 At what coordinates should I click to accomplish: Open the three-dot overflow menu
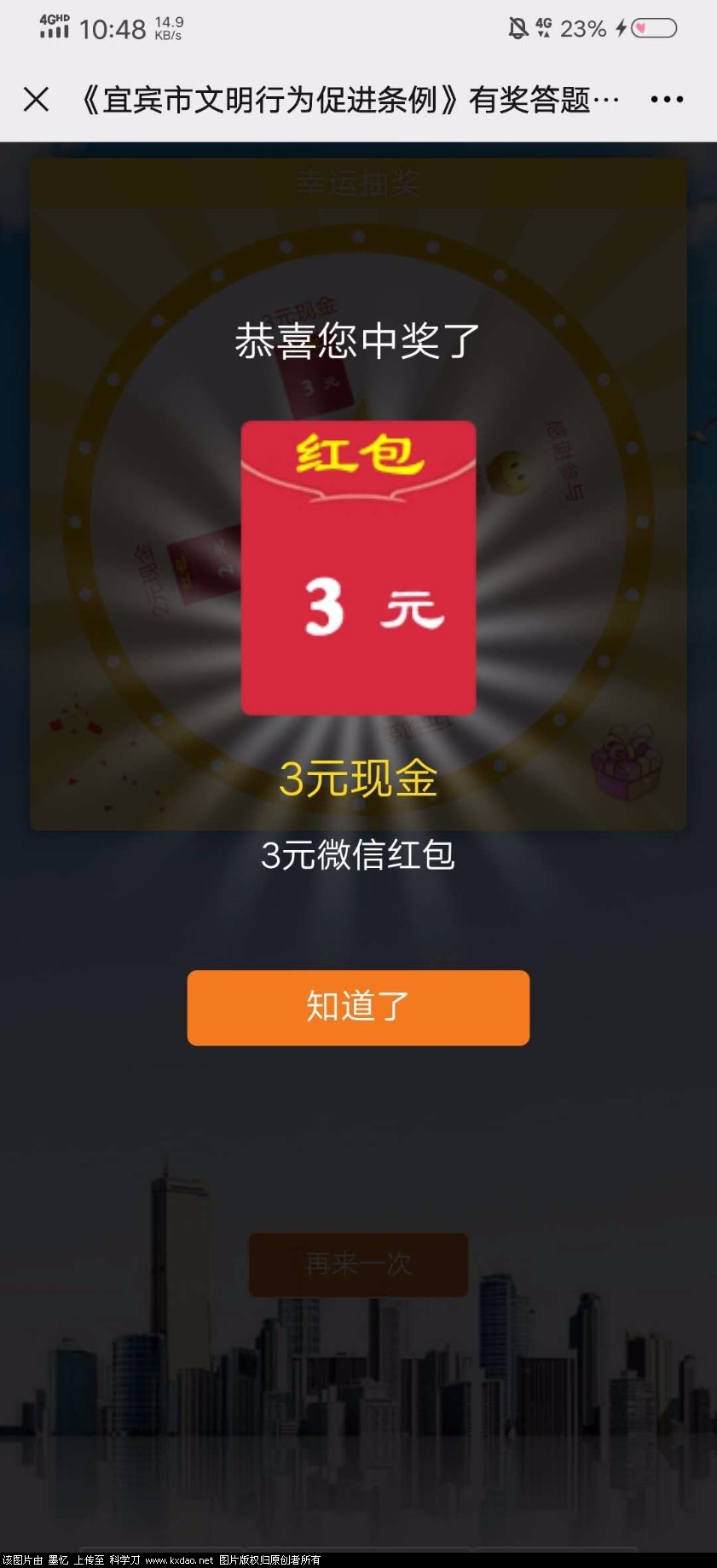tap(666, 100)
